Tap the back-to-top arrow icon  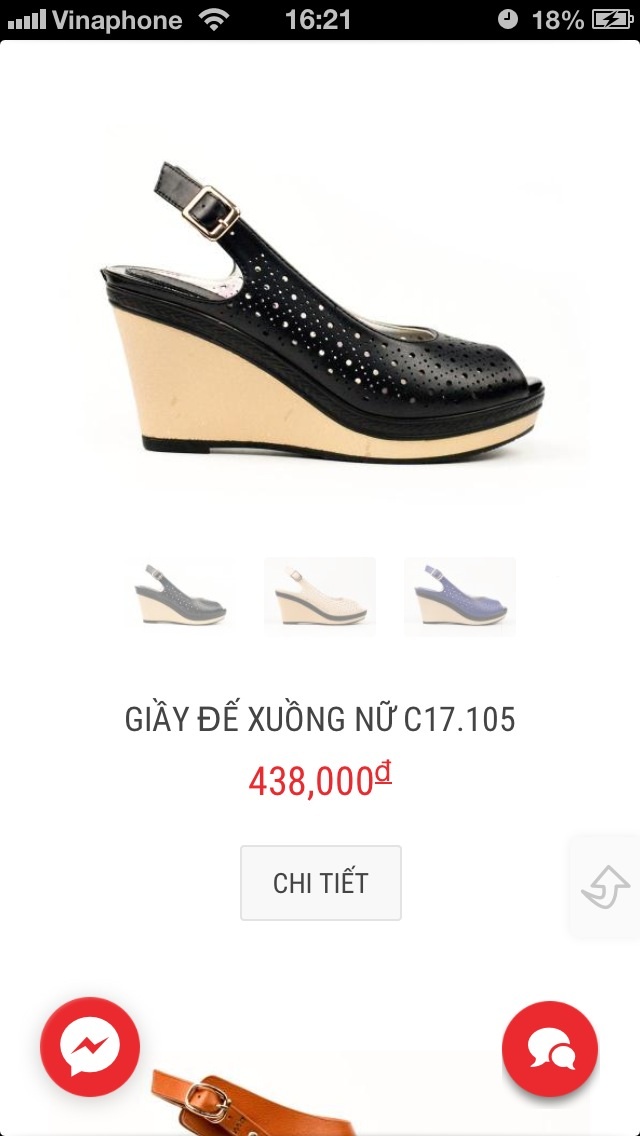(606, 886)
